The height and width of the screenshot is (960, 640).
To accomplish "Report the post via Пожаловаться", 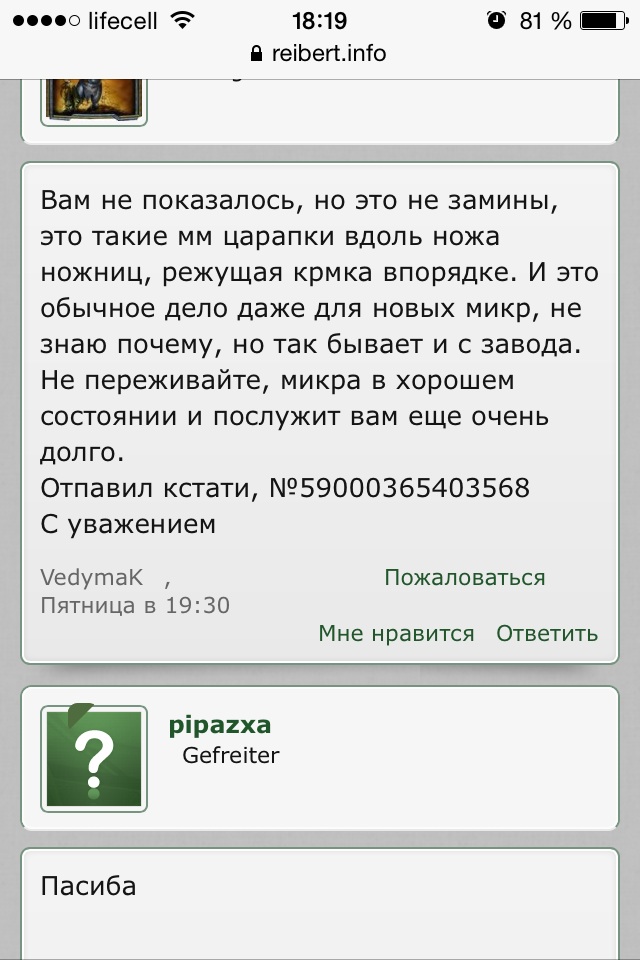I will (x=464, y=578).
